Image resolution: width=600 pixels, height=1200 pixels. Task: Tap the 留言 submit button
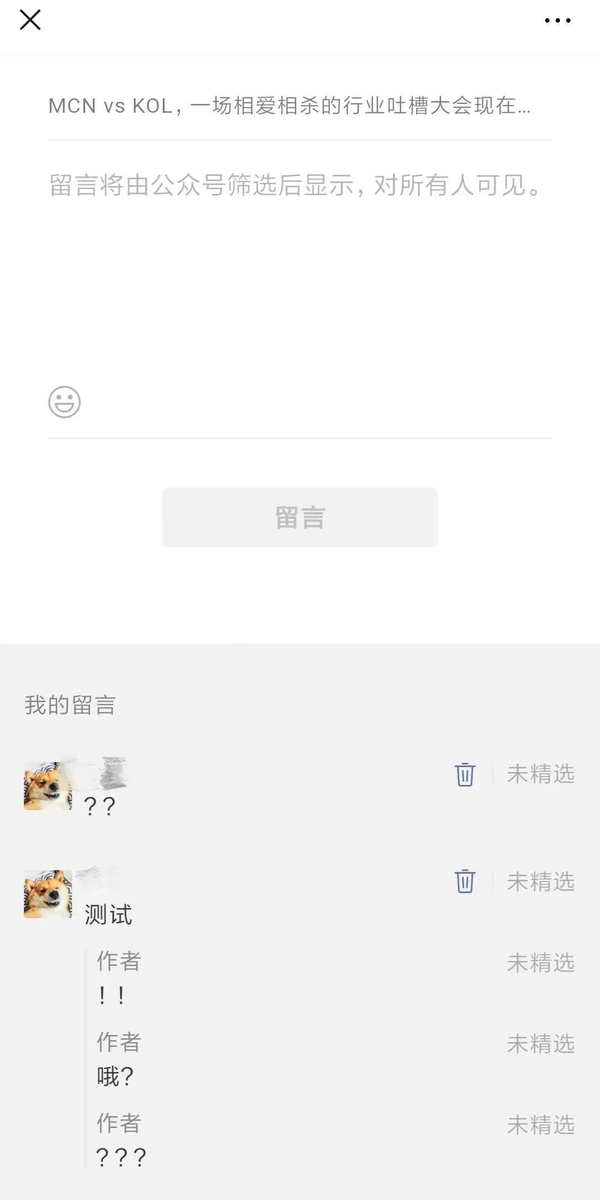pos(300,517)
